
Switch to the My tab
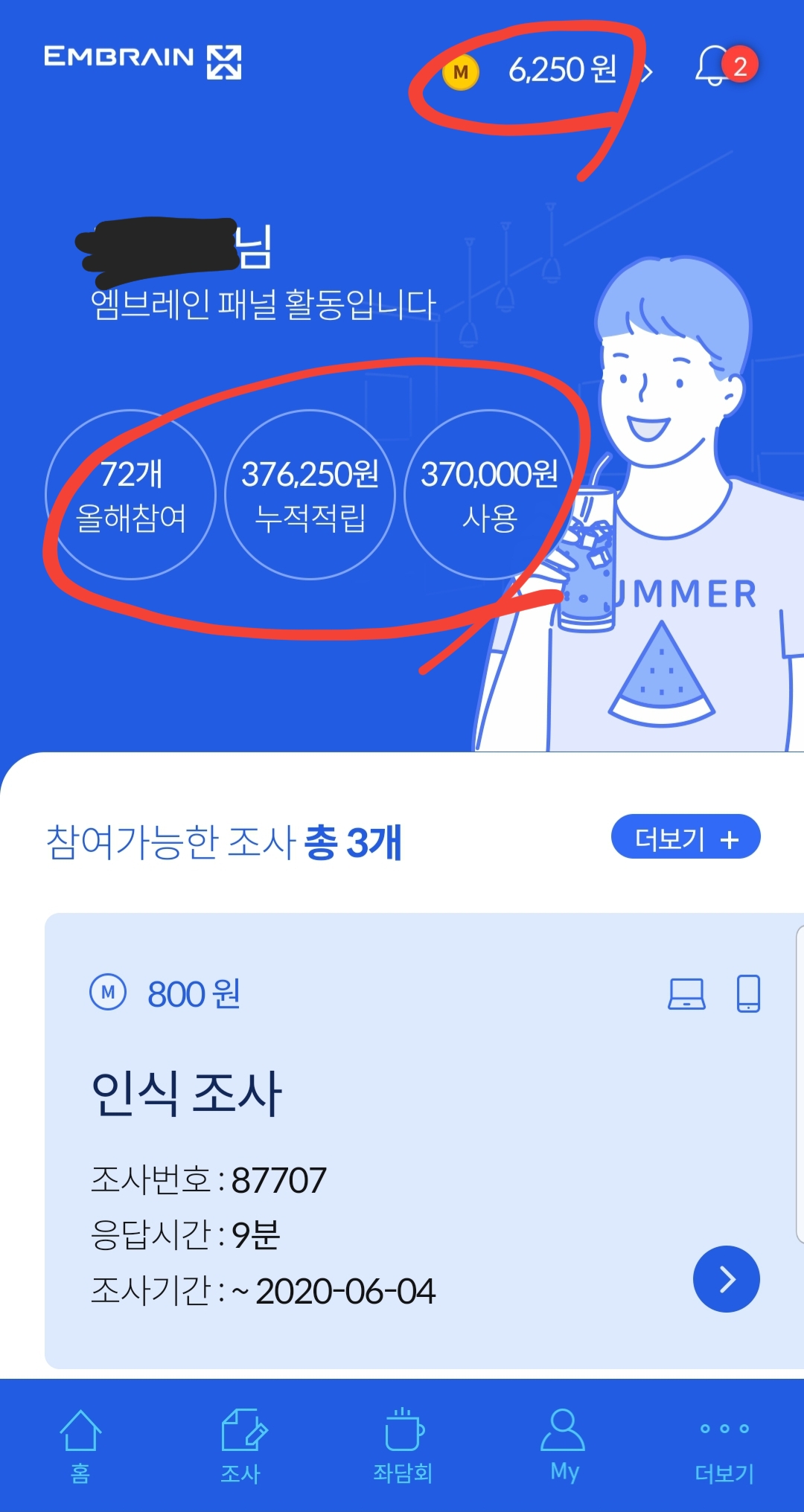pyautogui.click(x=564, y=1445)
